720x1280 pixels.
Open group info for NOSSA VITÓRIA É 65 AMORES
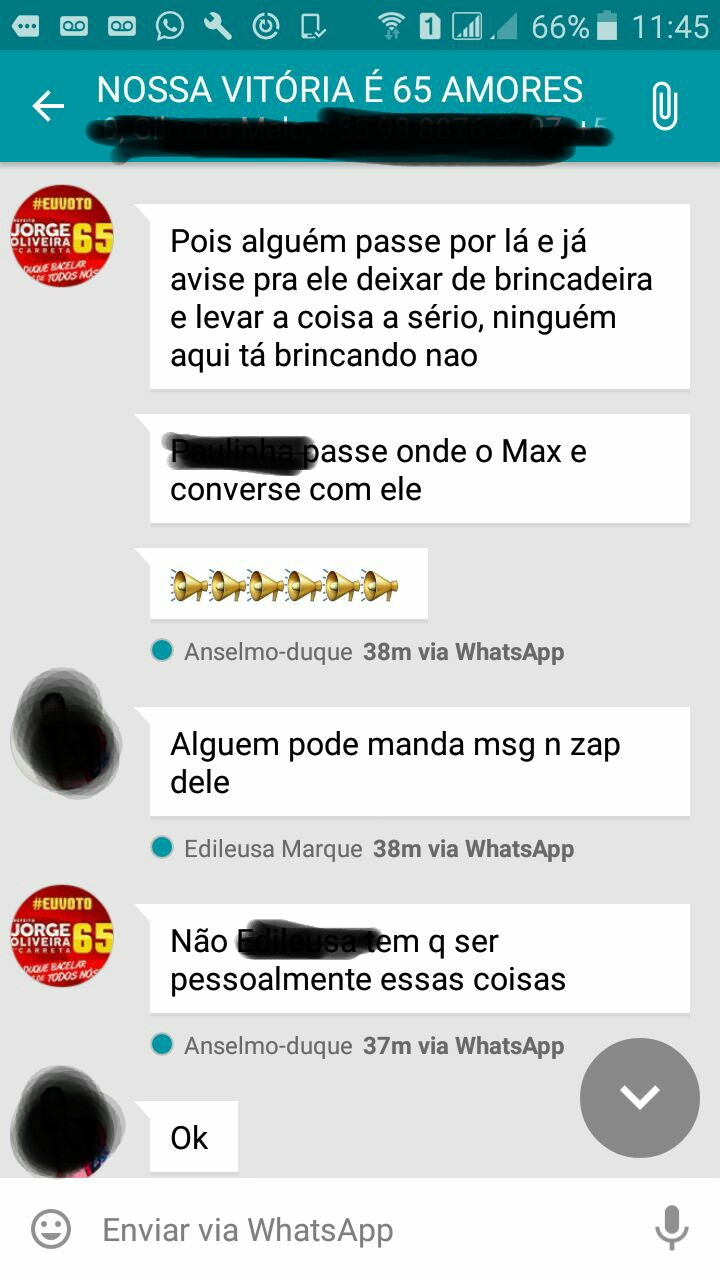coord(340,91)
